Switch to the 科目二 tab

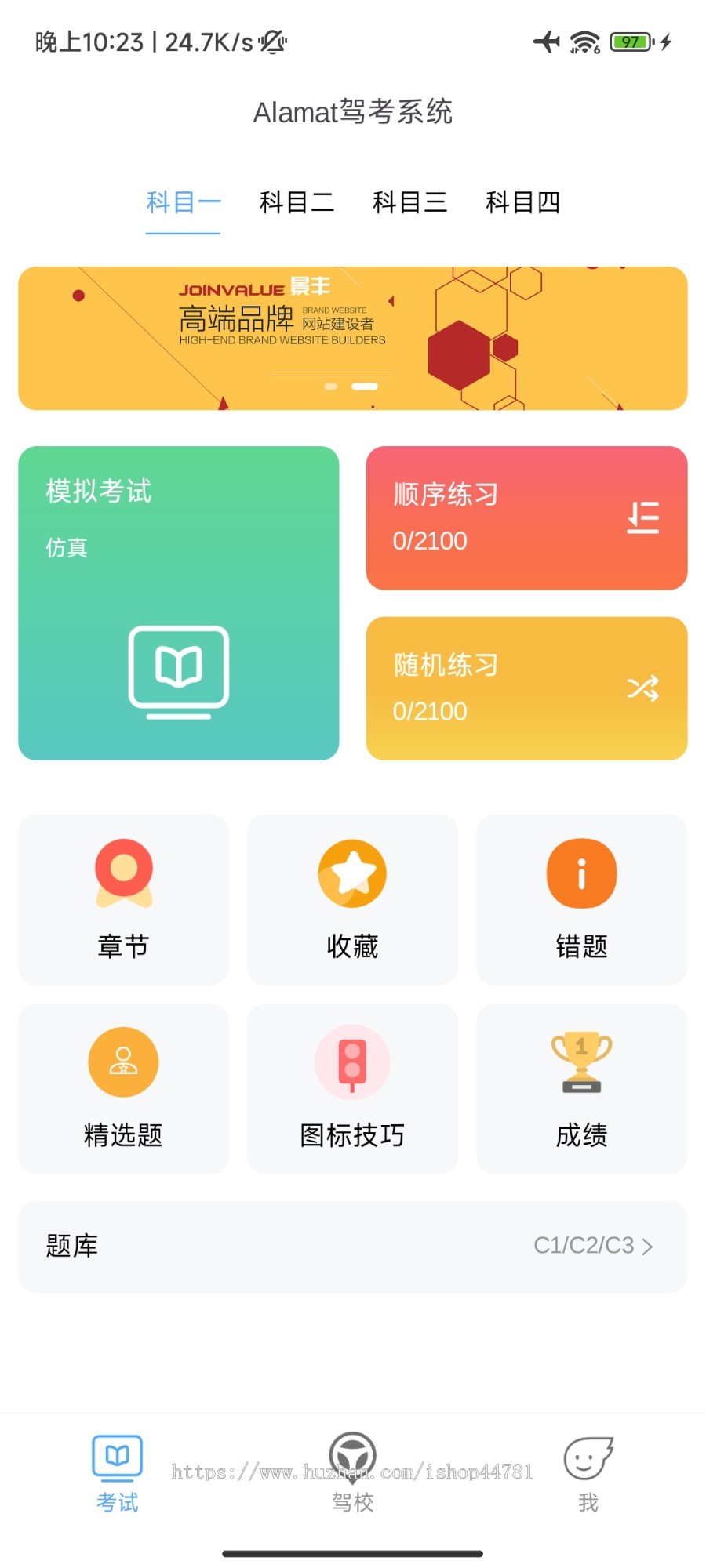(297, 202)
